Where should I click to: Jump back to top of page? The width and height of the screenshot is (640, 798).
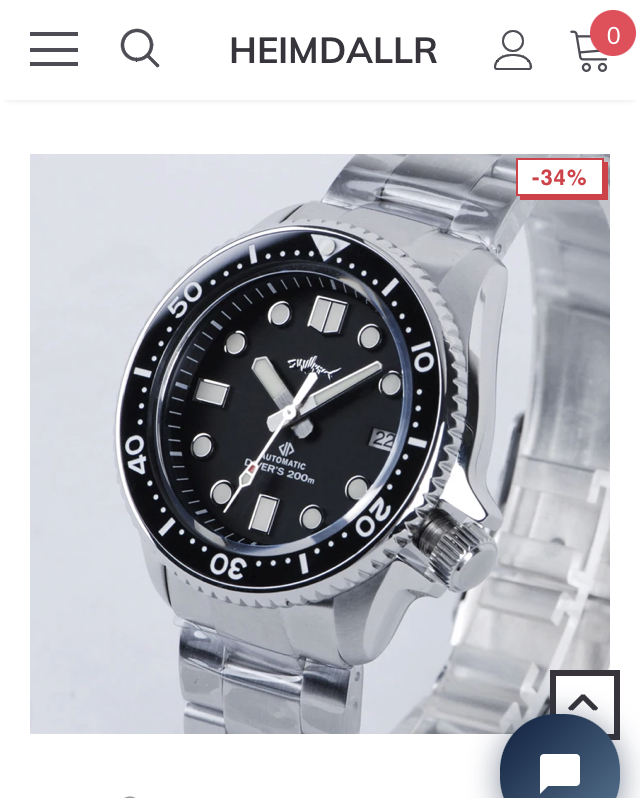(584, 704)
